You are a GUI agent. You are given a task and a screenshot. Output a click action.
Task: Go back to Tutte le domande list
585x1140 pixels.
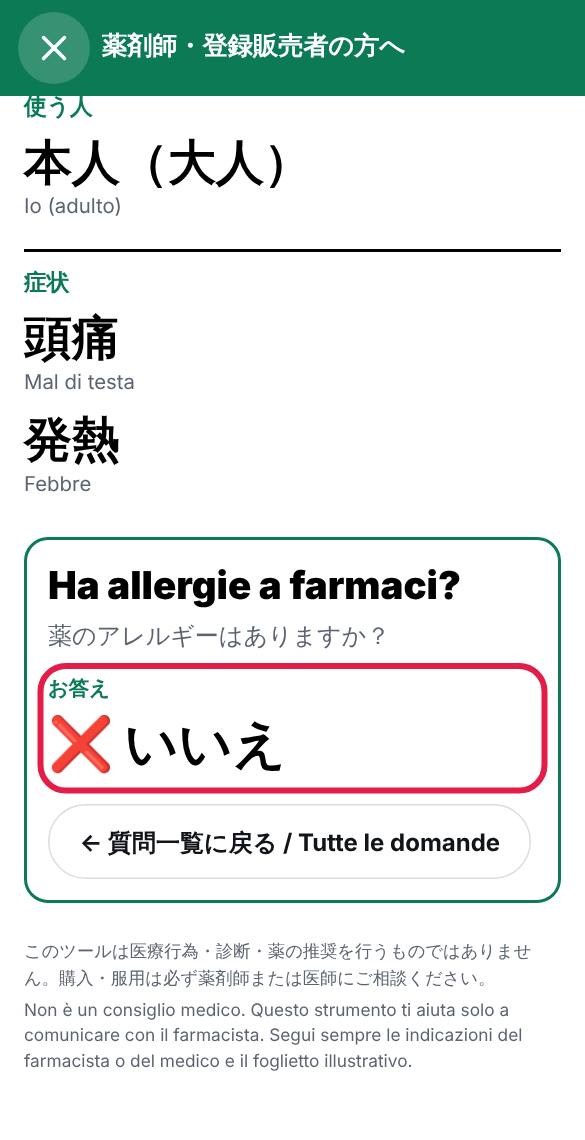click(x=289, y=843)
